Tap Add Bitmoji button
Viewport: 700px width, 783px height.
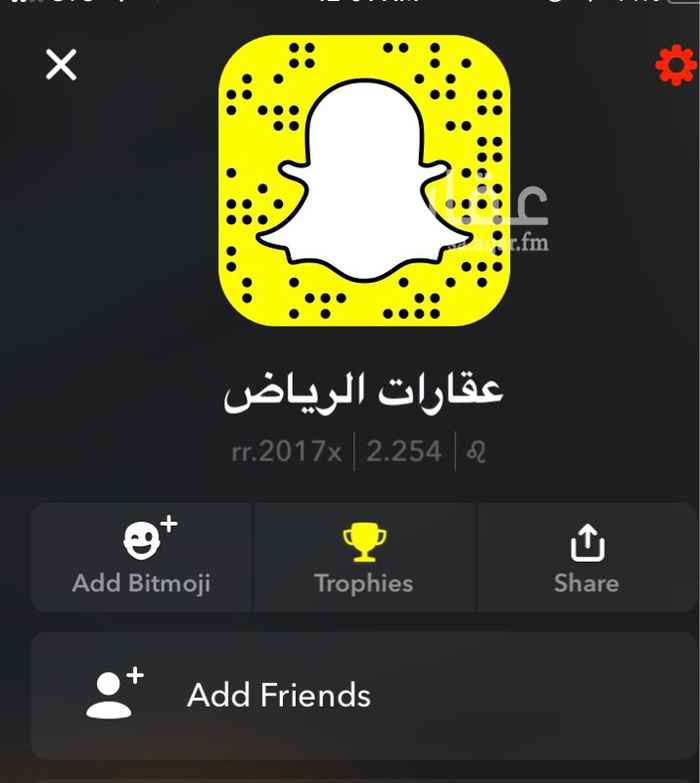(x=141, y=557)
